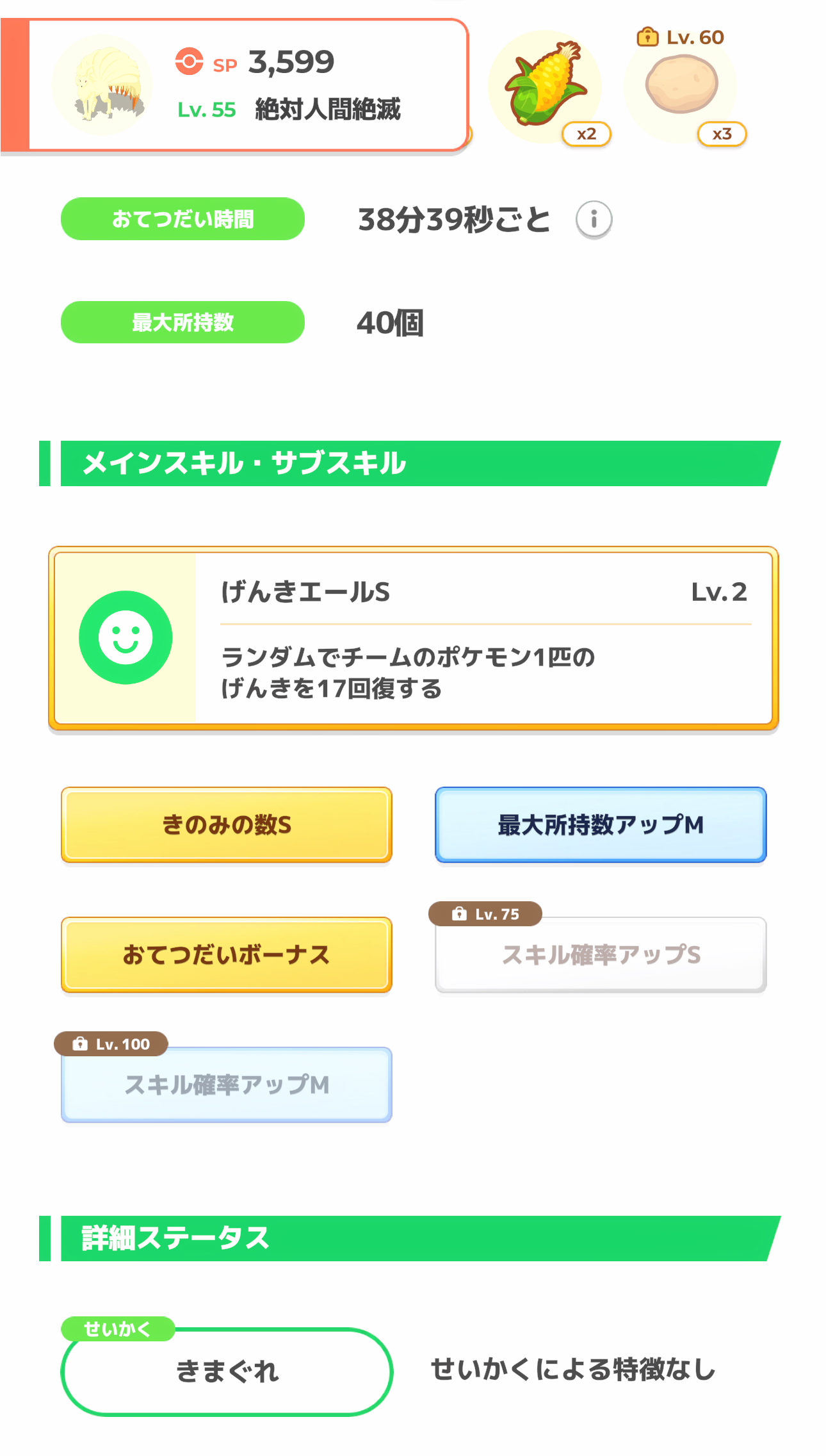Tap the info icon beside 38分39秒ごと
This screenshot has height=1456, width=826.
point(594,220)
